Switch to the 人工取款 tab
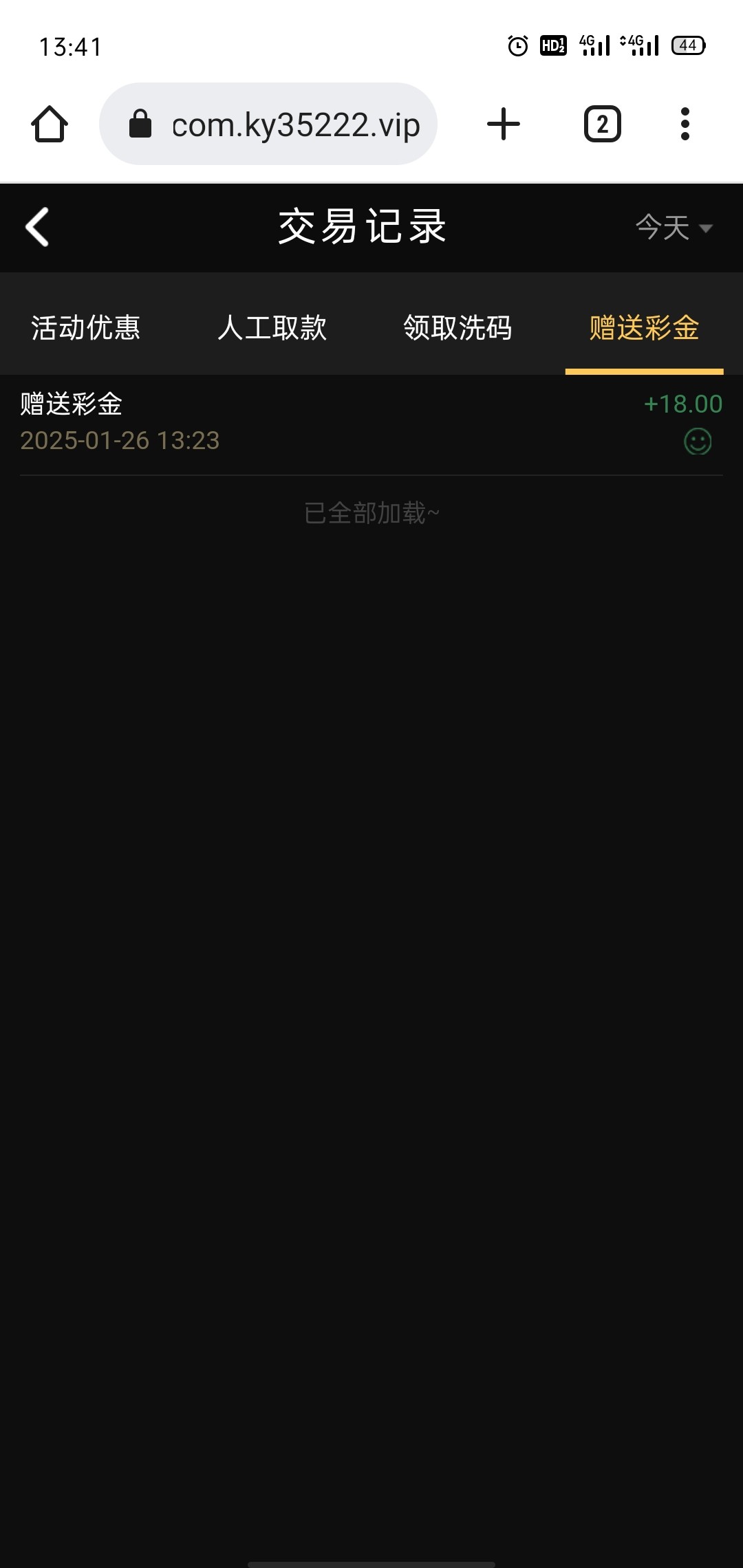Viewport: 743px width, 1568px height. point(272,327)
